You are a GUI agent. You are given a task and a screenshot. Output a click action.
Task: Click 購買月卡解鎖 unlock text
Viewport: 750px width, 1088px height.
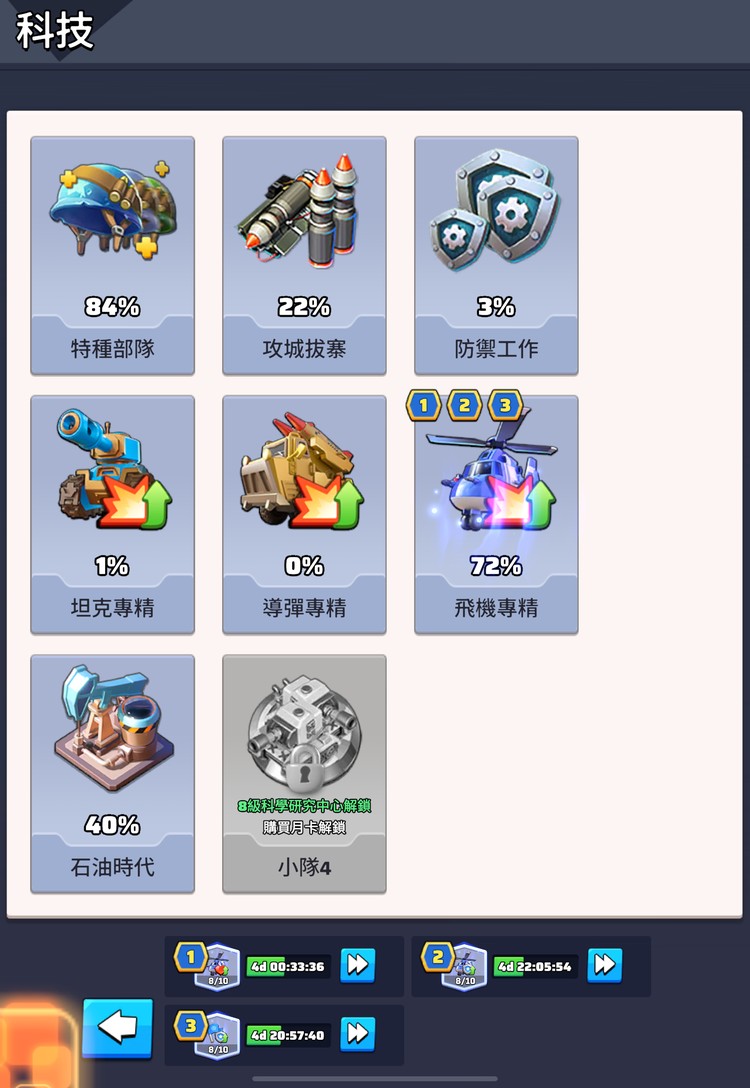304,824
